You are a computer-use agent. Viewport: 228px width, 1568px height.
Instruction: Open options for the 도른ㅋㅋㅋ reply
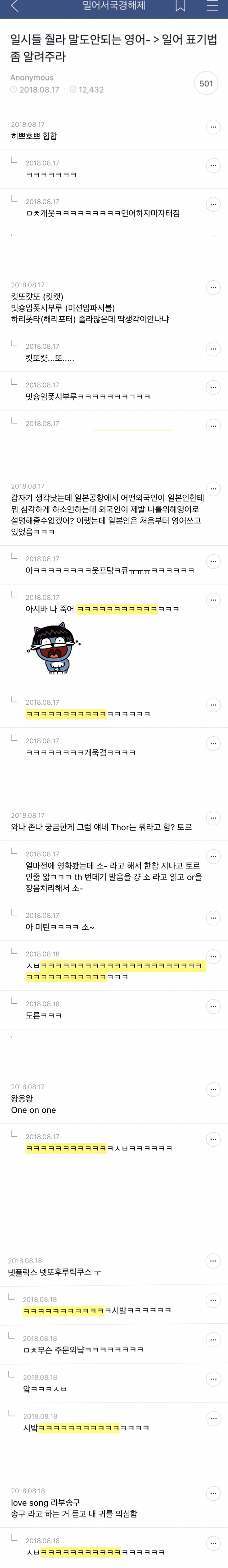click(x=213, y=1006)
